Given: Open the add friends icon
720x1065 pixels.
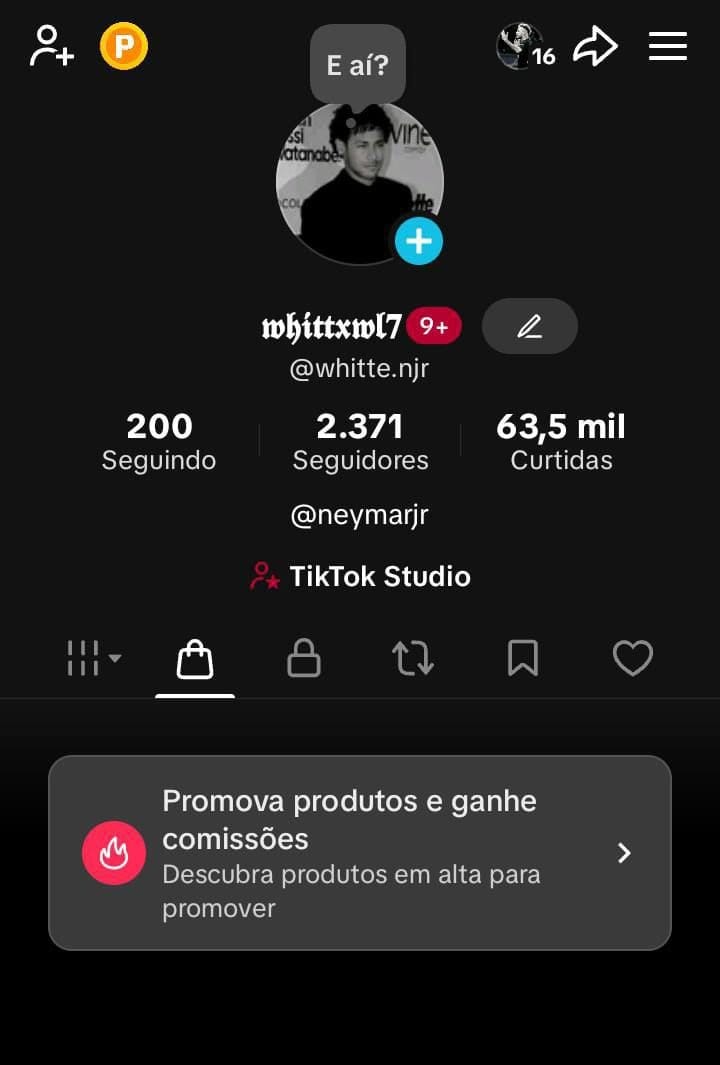Looking at the screenshot, I should pyautogui.click(x=50, y=45).
